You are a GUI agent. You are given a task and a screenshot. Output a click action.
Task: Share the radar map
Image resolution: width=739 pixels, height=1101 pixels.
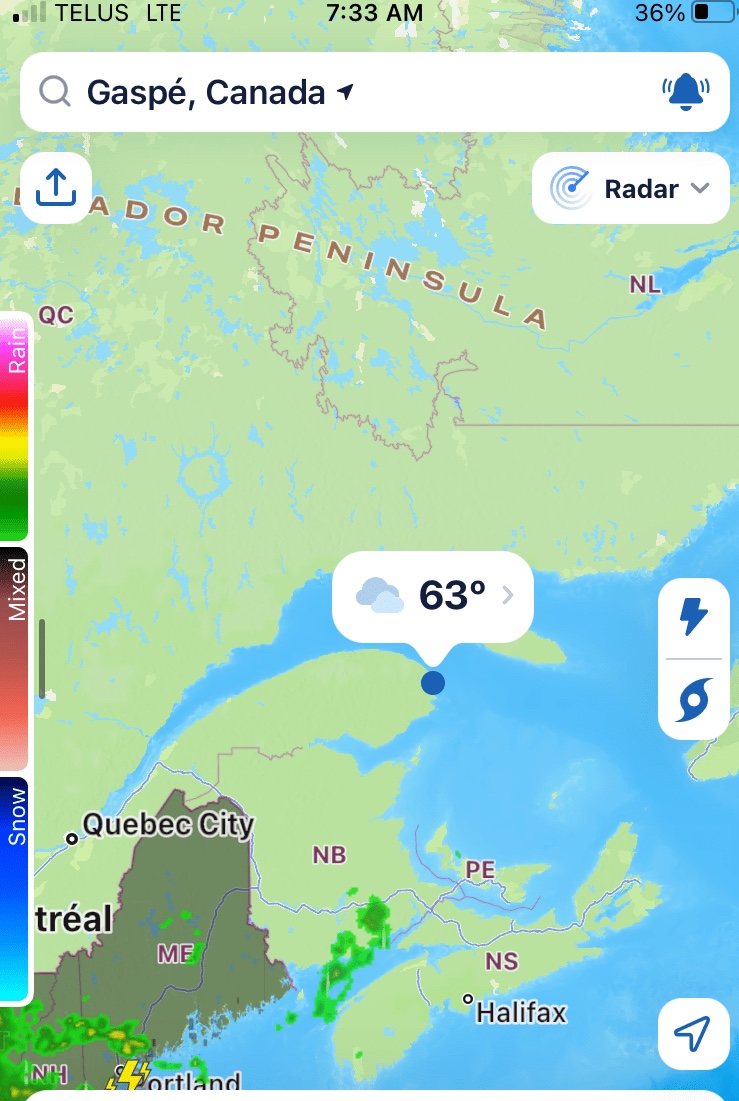coord(56,187)
